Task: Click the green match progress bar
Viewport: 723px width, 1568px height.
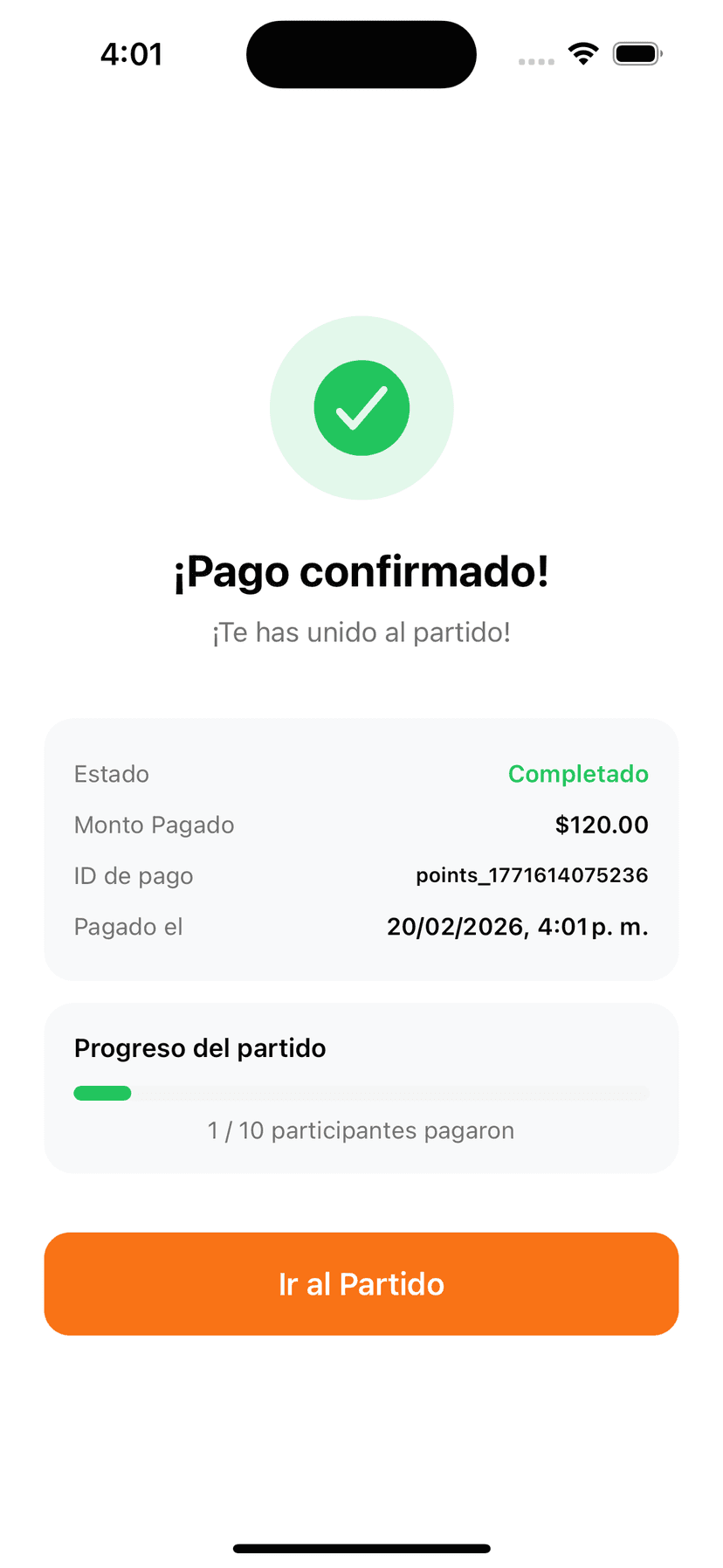Action: [x=102, y=1093]
